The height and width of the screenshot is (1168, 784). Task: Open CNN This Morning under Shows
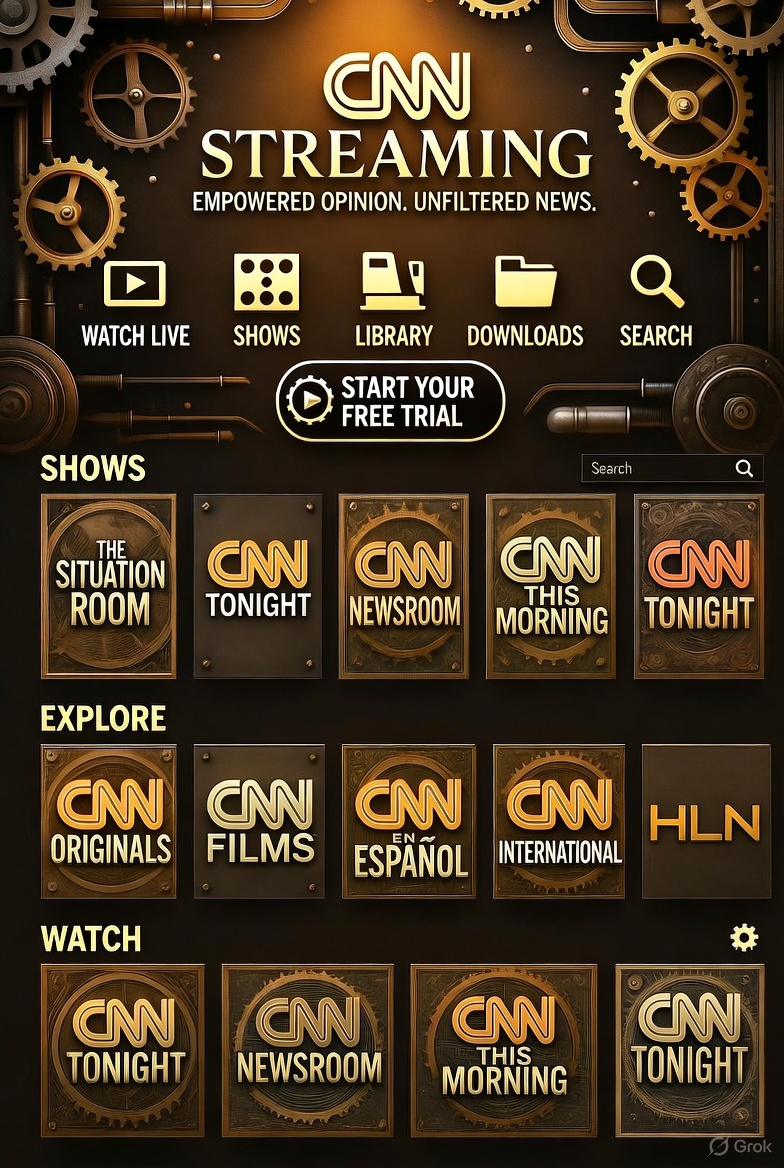click(551, 586)
